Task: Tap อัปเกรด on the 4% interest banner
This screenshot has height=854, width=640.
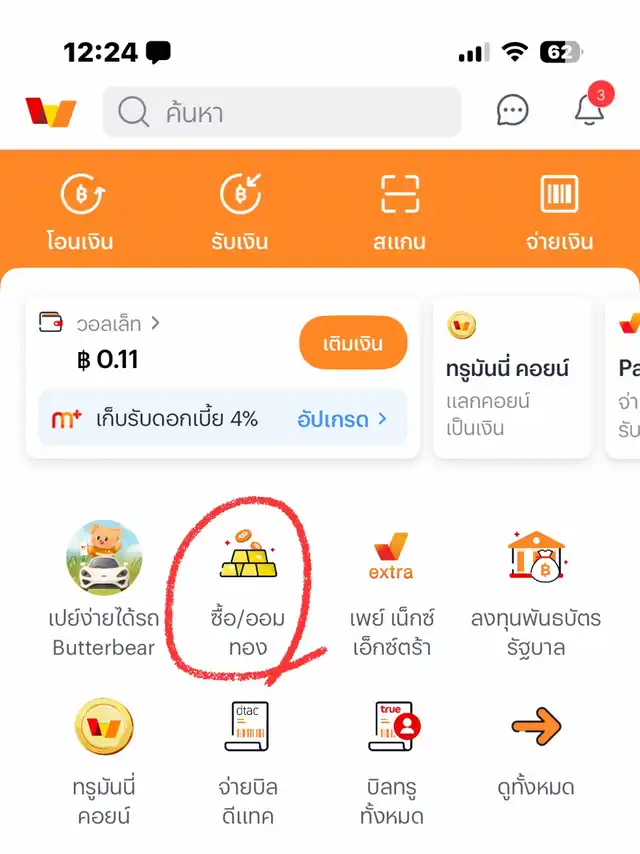Action: (341, 419)
